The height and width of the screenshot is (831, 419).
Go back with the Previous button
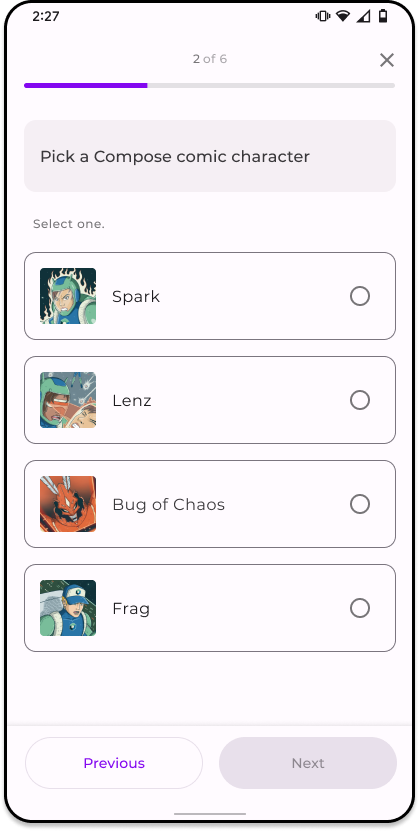[x=114, y=763]
